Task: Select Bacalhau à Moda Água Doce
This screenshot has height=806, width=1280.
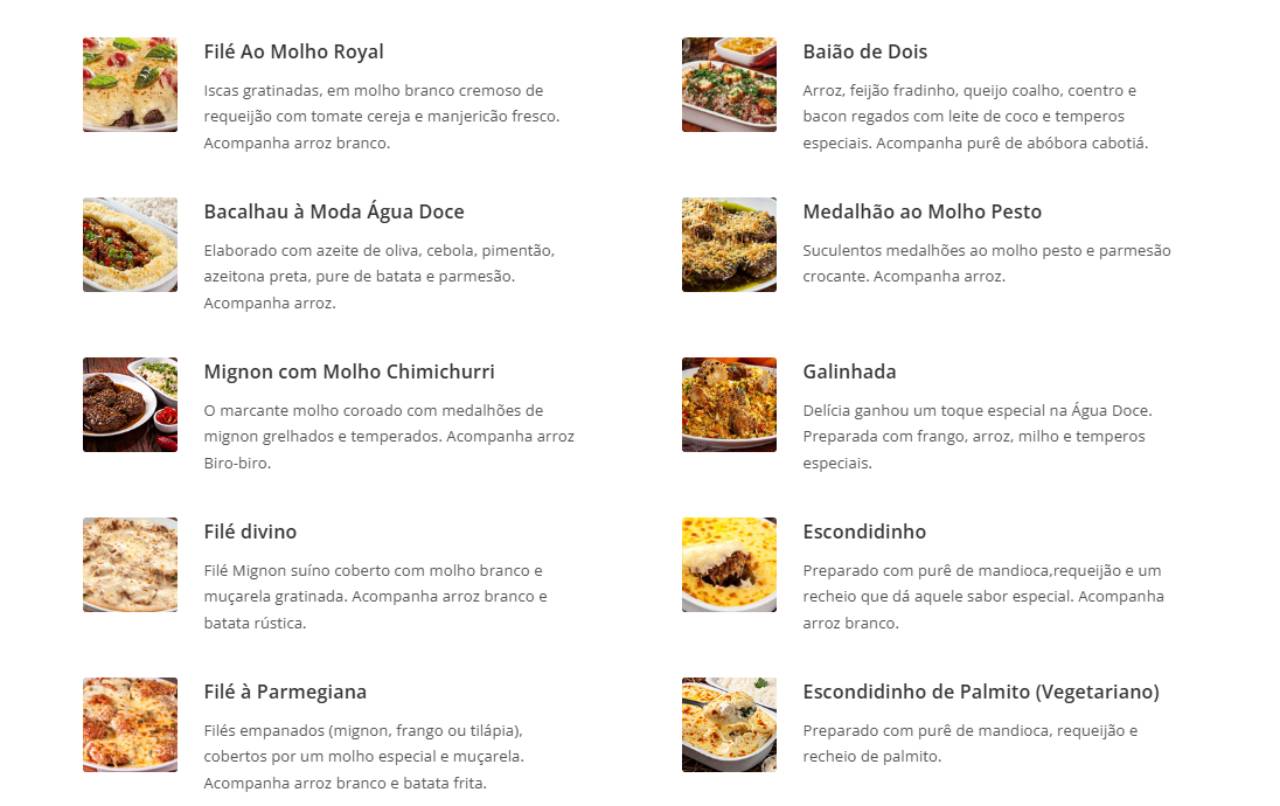Action: click(333, 212)
